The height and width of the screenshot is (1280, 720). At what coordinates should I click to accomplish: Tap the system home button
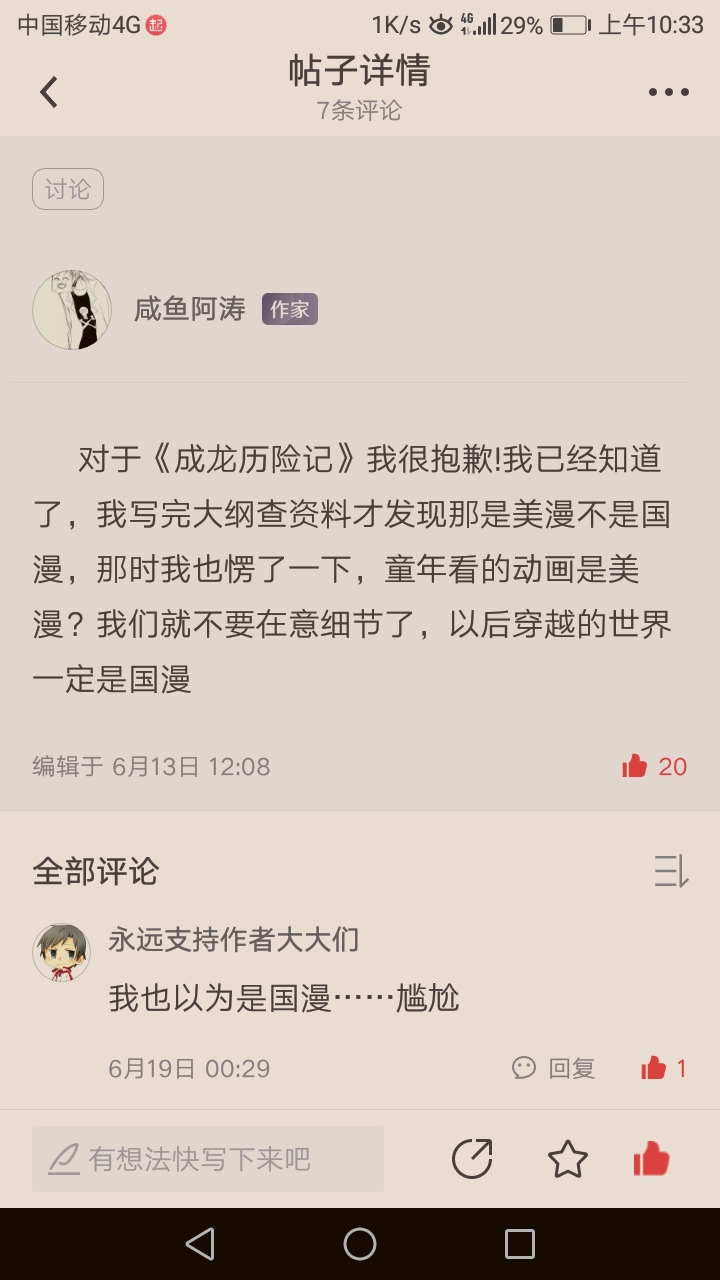[360, 1244]
